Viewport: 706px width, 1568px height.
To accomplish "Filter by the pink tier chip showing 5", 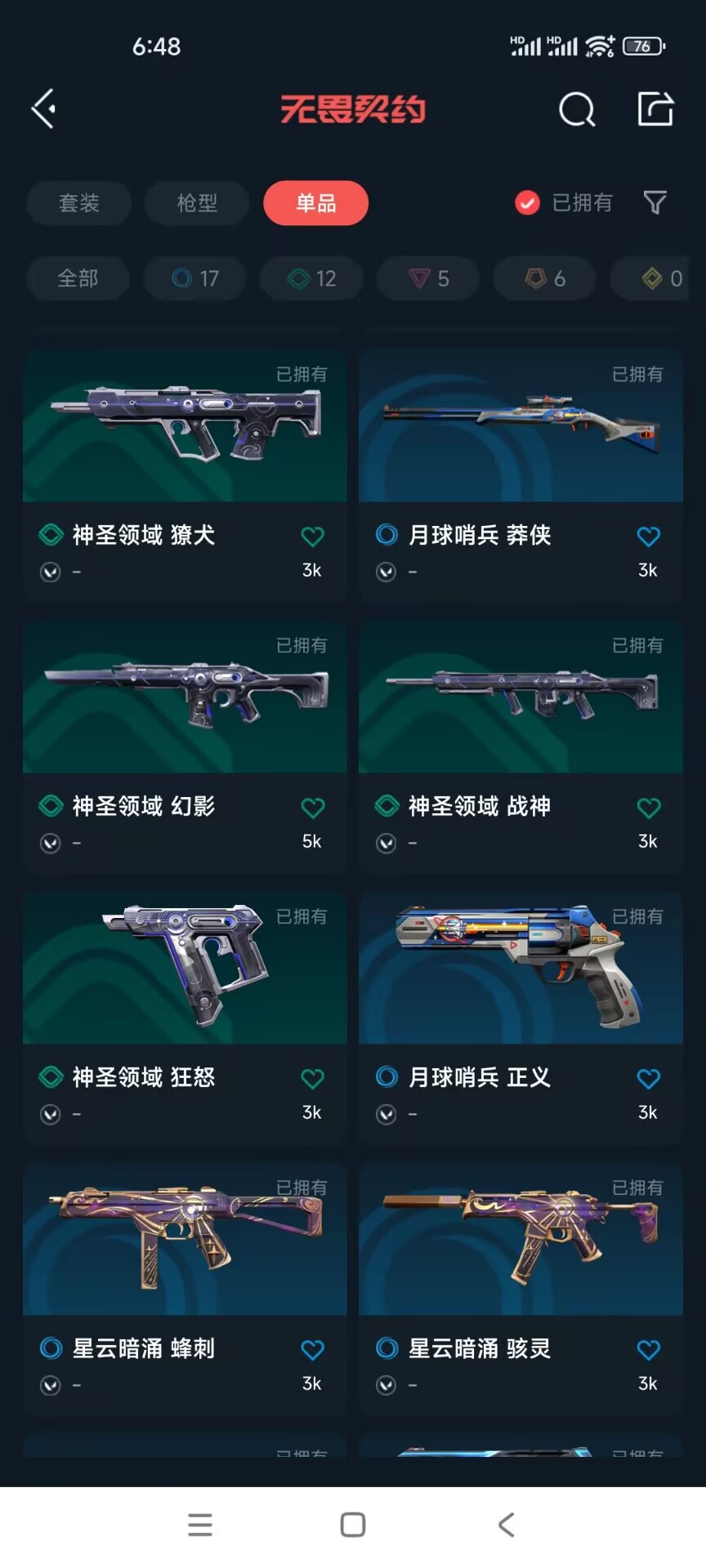I will 429,278.
